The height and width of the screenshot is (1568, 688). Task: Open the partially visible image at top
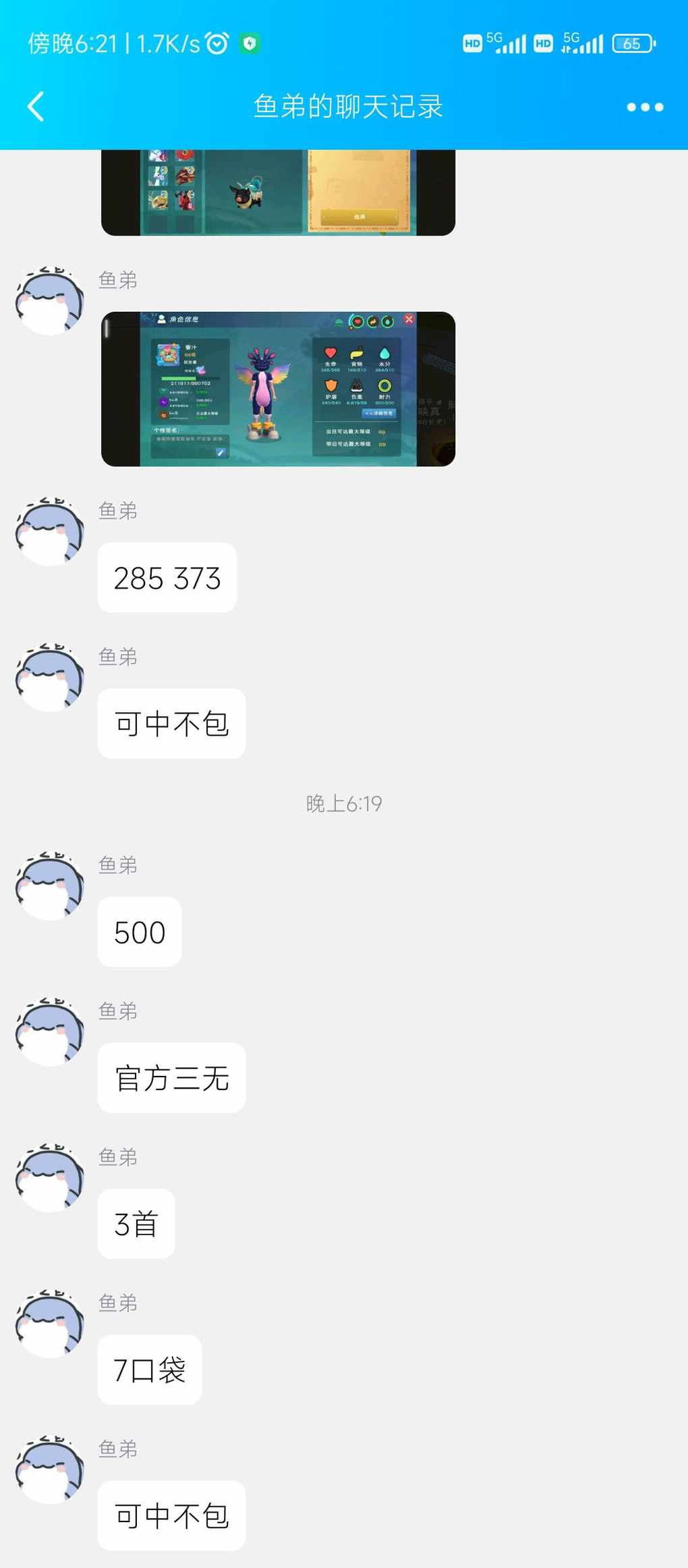pos(278,192)
